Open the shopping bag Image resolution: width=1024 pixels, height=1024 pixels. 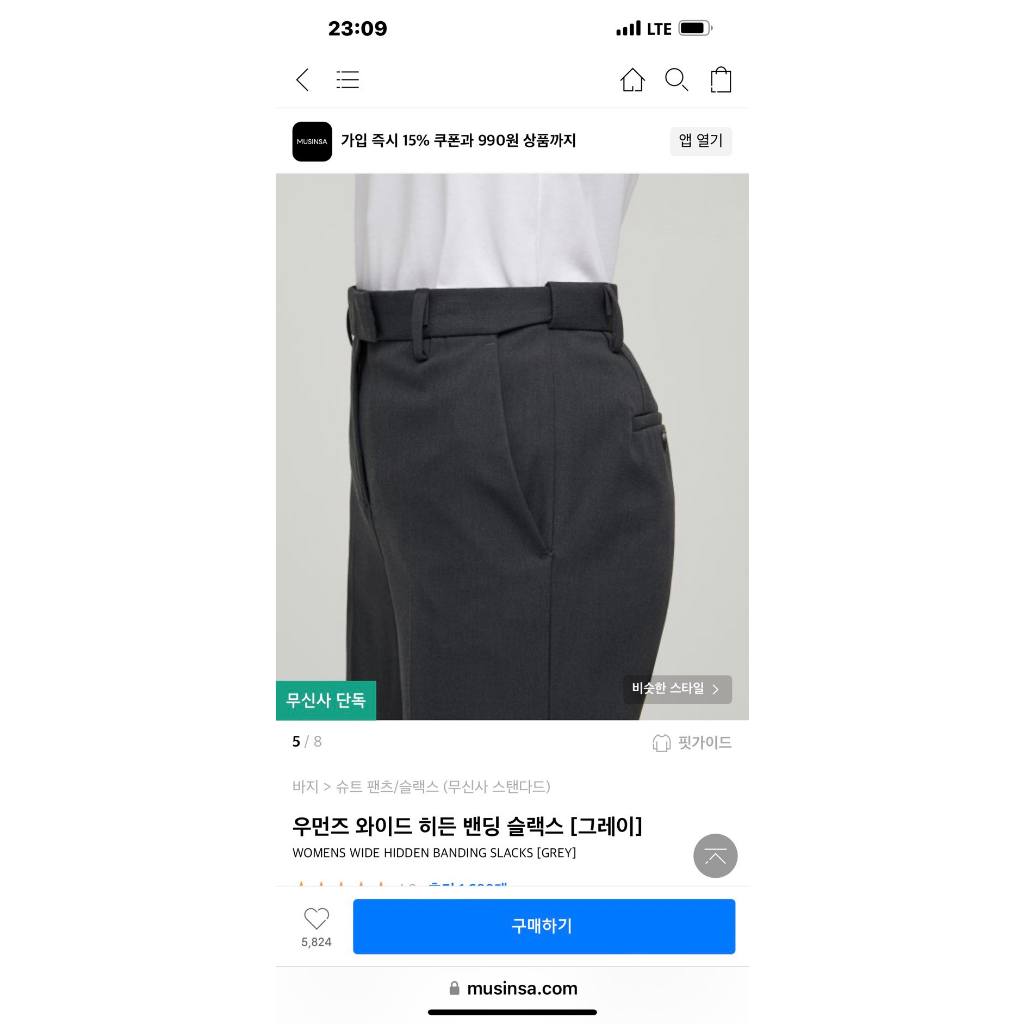(x=721, y=80)
